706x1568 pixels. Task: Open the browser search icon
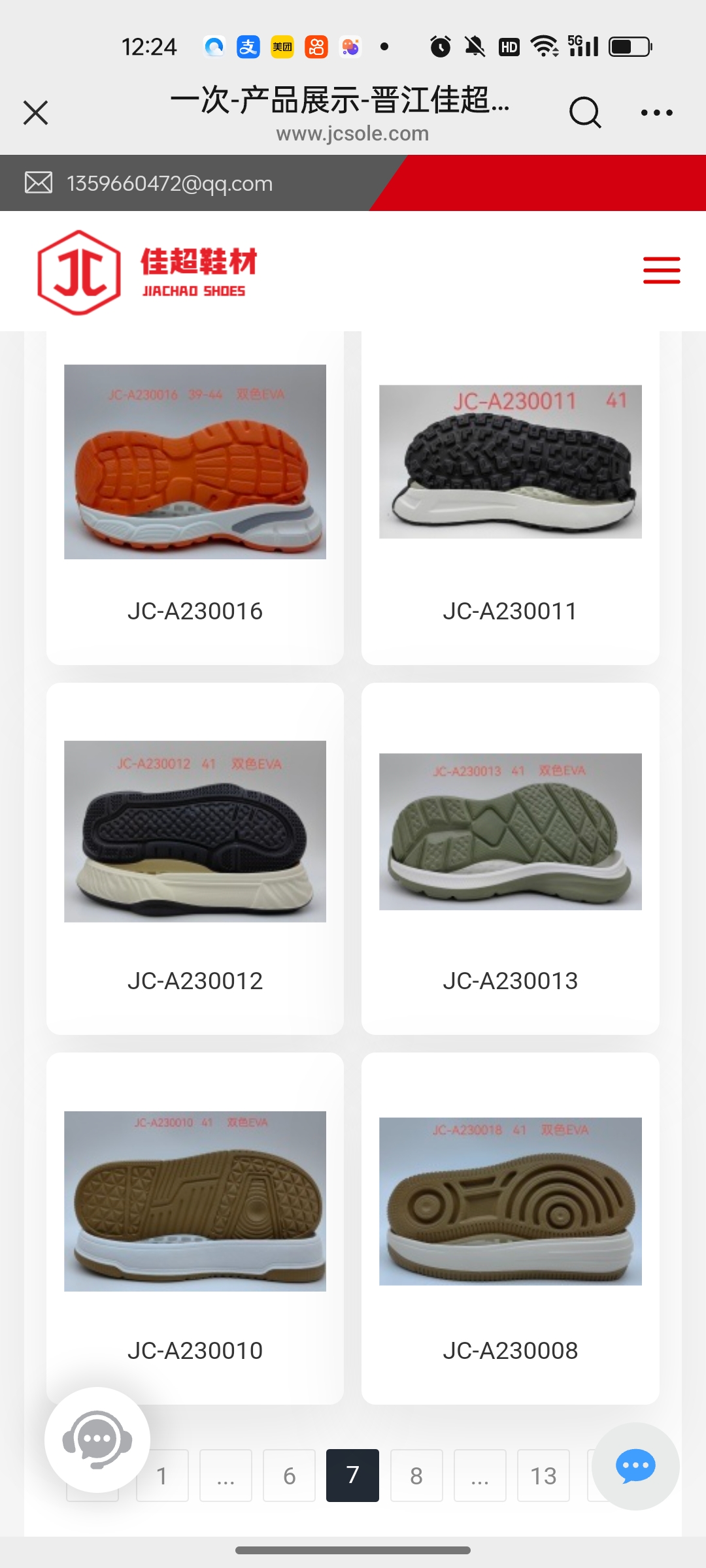click(584, 112)
